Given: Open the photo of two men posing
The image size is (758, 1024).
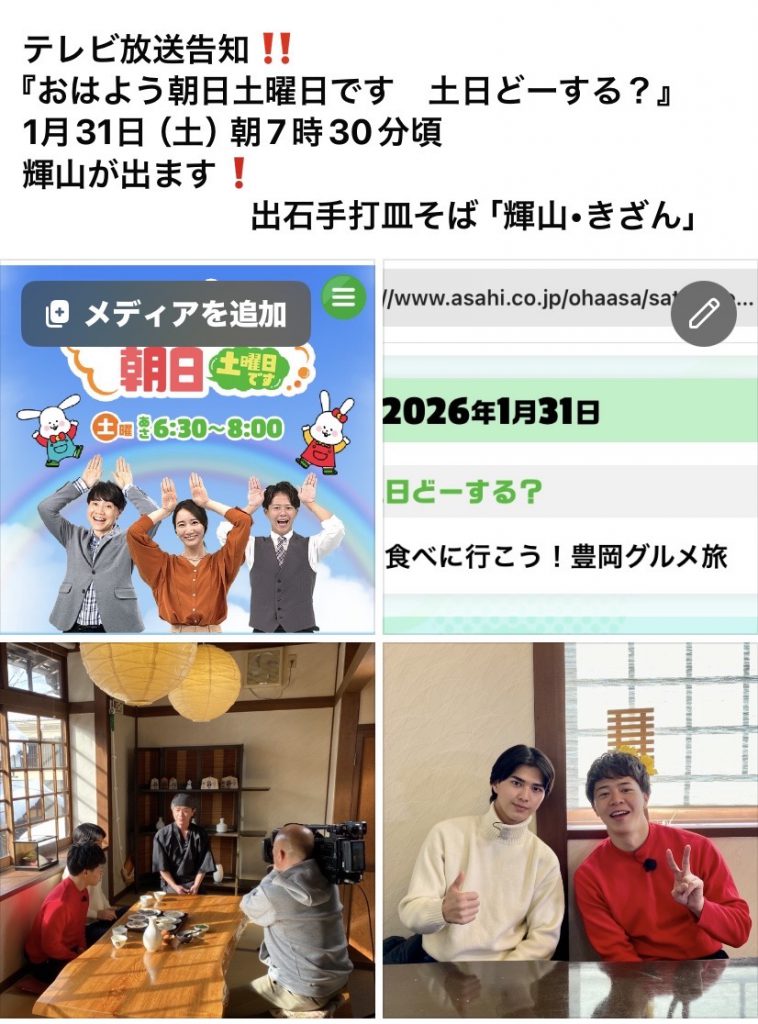Looking at the screenshot, I should pos(570,830).
